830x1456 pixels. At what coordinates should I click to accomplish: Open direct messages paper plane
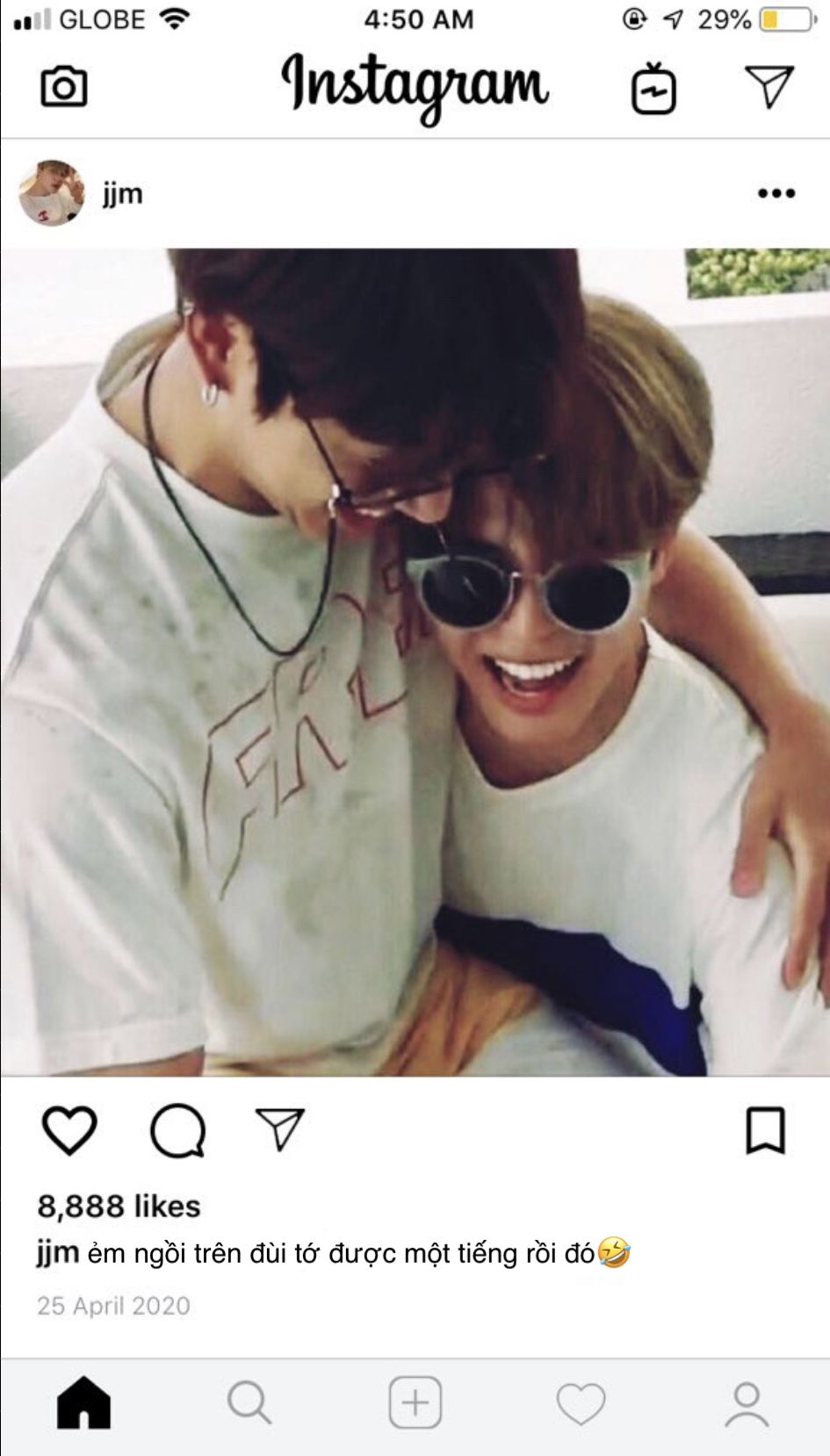pyautogui.click(x=769, y=86)
